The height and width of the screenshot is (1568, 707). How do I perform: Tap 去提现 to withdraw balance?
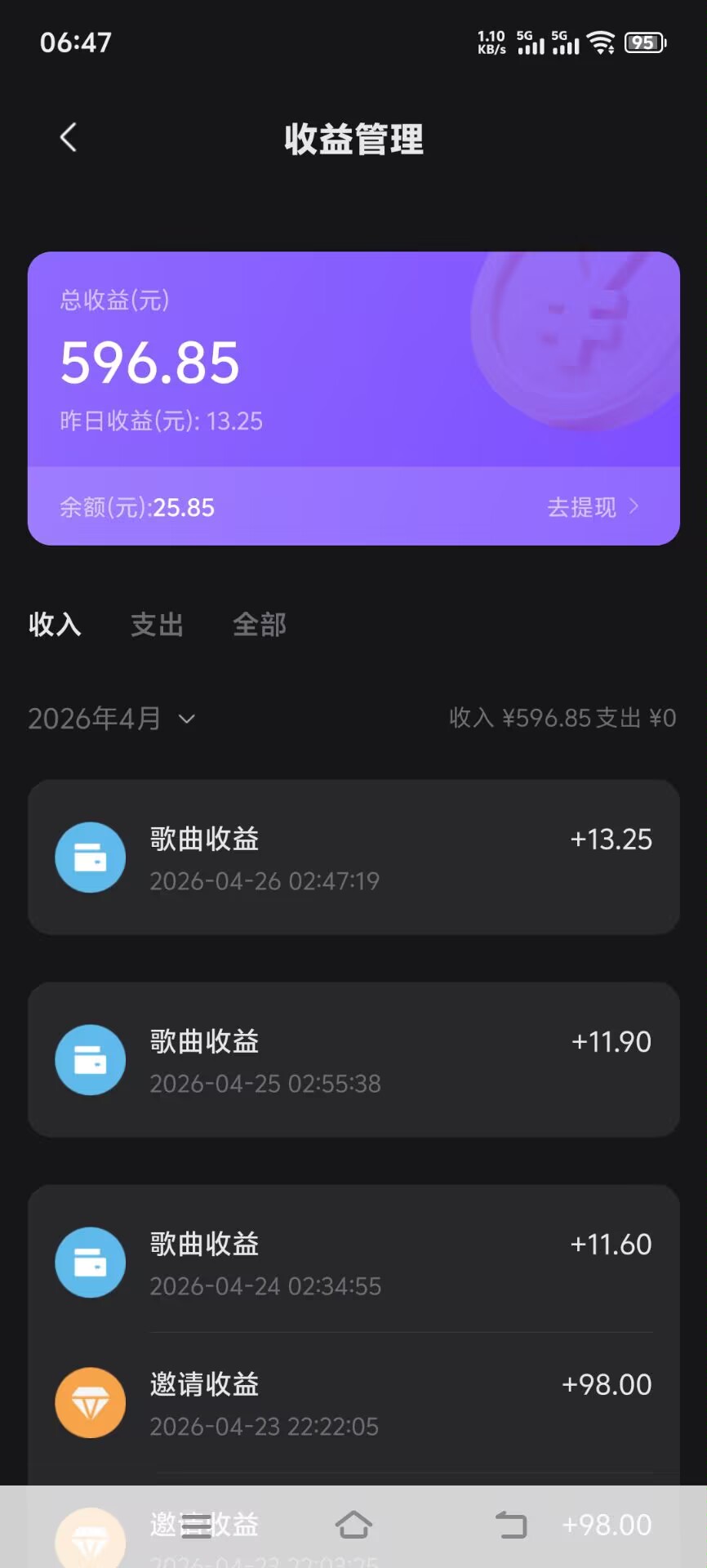pyautogui.click(x=592, y=507)
